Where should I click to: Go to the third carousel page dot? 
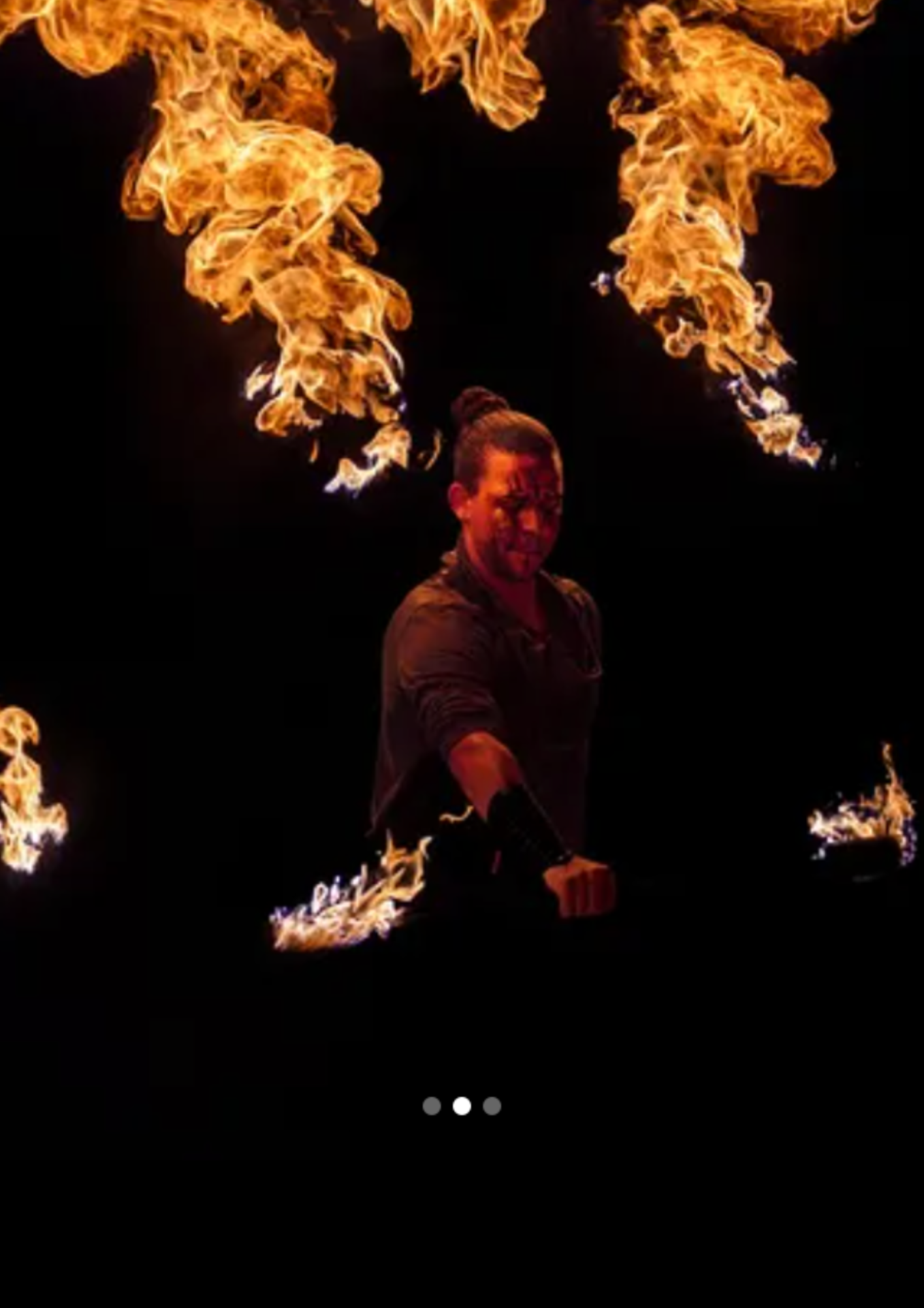tap(492, 1106)
